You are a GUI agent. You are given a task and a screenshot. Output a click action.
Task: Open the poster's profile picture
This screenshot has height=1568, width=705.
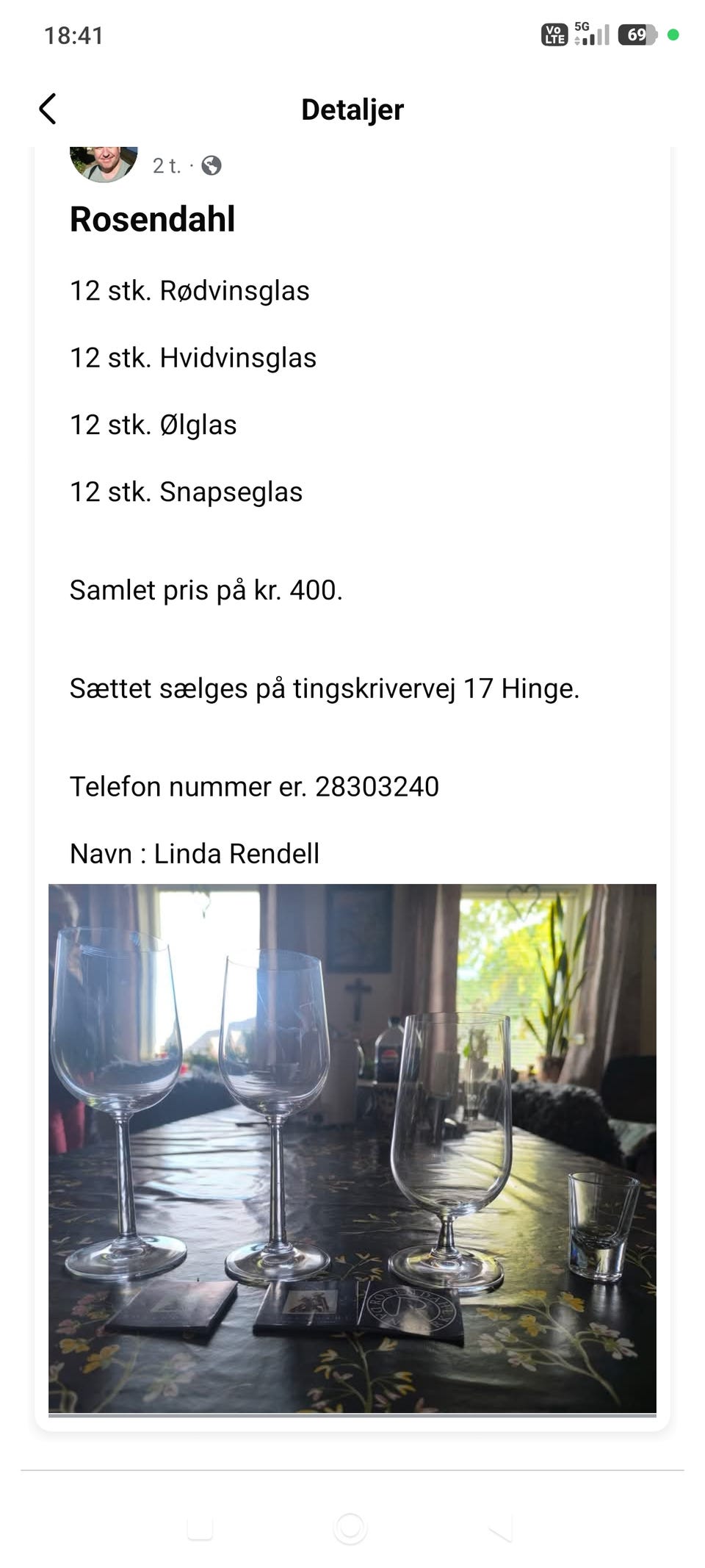[104, 164]
